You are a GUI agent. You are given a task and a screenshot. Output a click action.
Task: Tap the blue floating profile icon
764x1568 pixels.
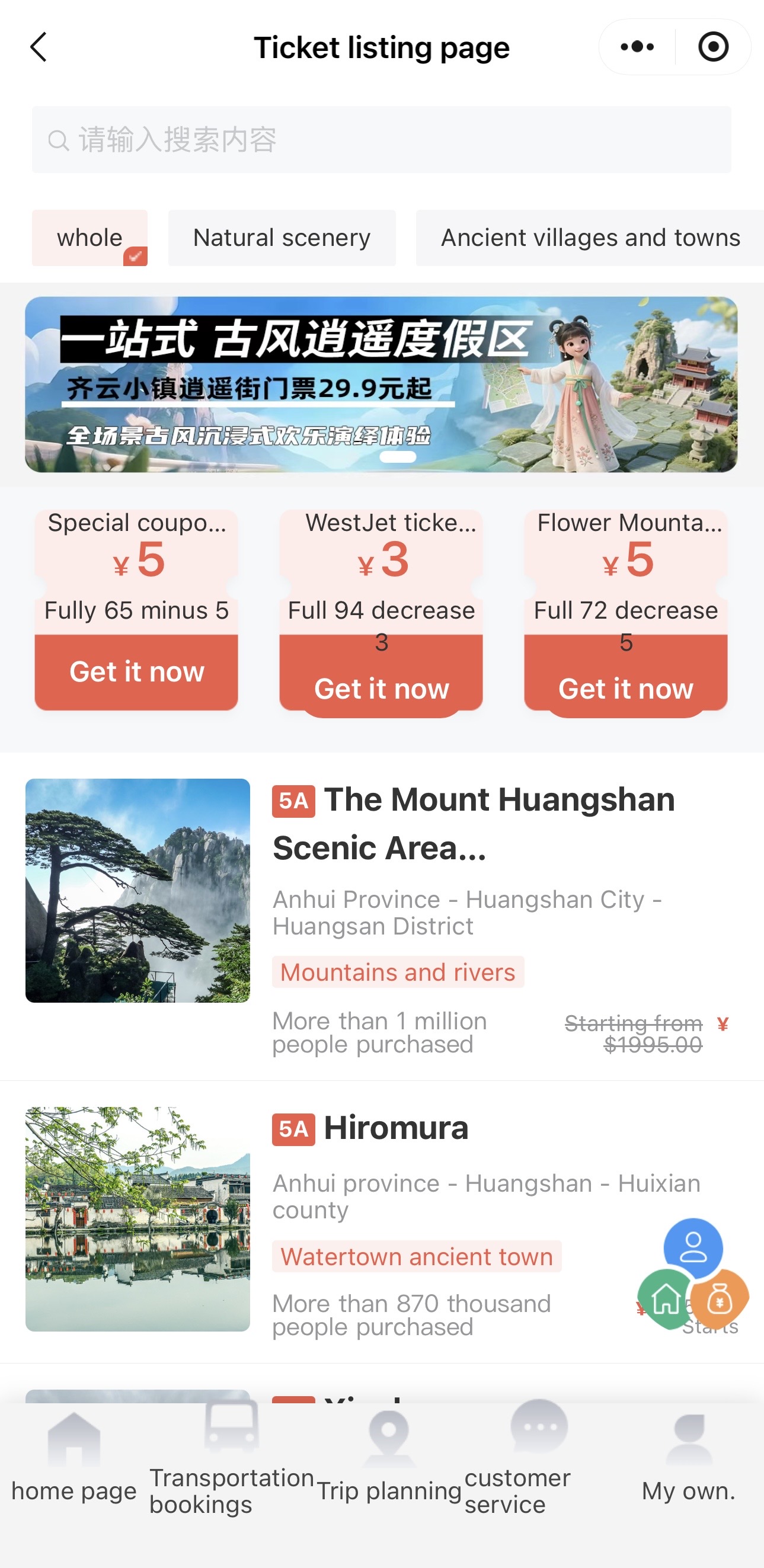click(693, 1248)
